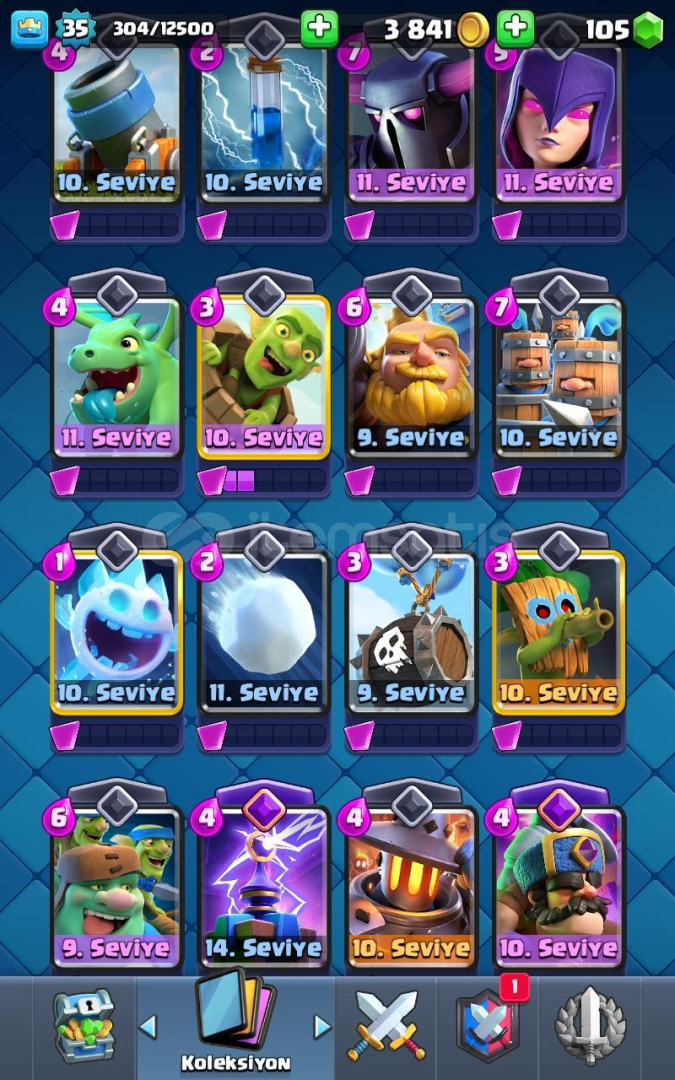The width and height of the screenshot is (675, 1080).
Task: Open the King level crown profile icon
Action: coord(29,28)
